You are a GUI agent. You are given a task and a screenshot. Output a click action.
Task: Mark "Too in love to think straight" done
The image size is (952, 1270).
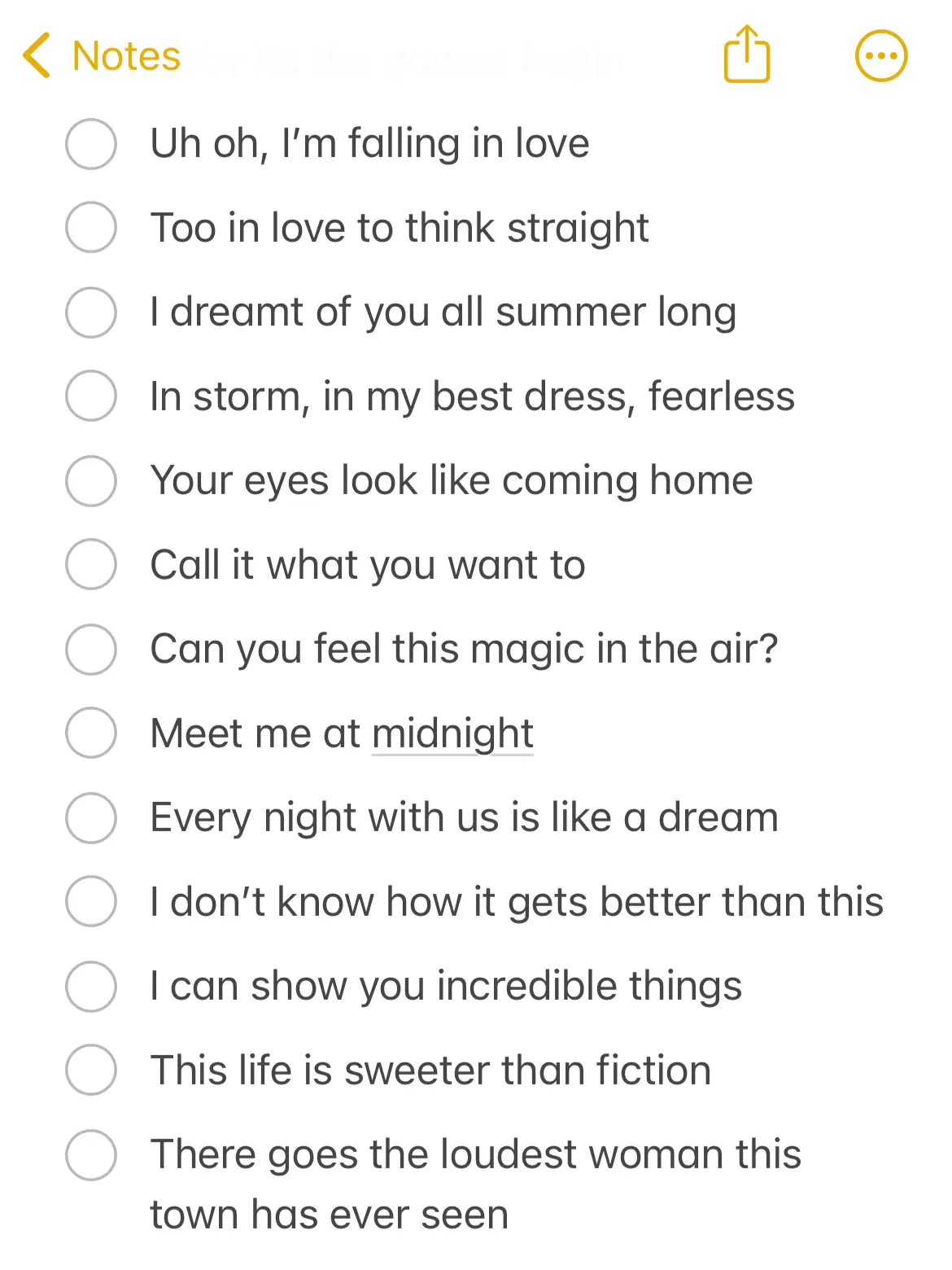pyautogui.click(x=91, y=228)
